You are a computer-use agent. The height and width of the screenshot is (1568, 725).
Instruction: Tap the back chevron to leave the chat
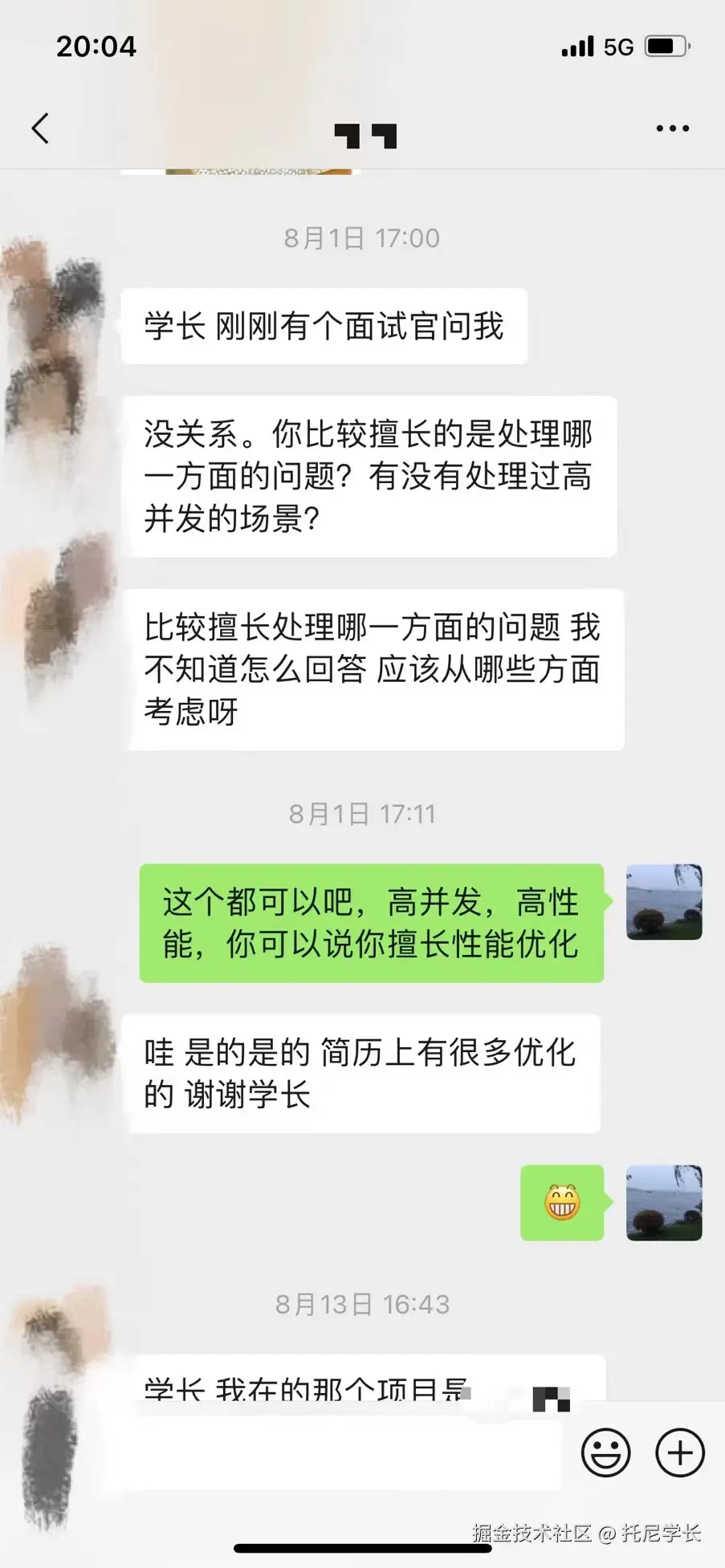coord(40,128)
